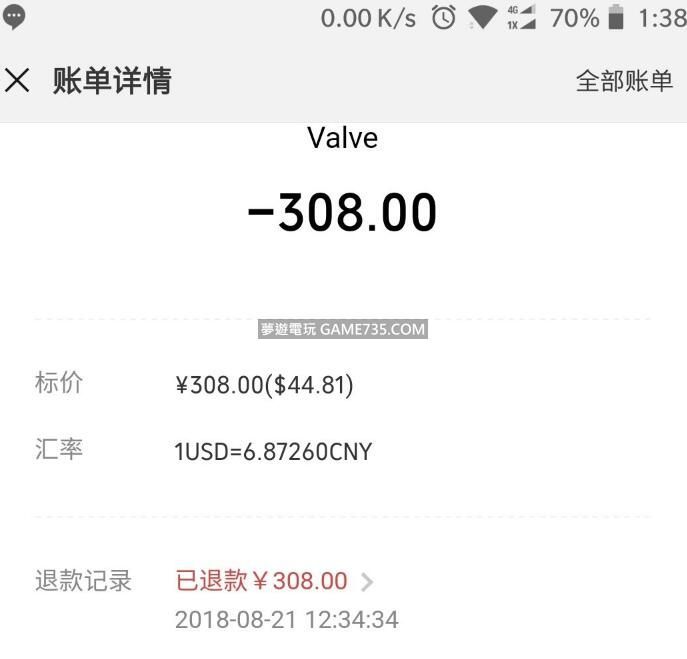This screenshot has width=687, height=659.
Task: Close the 账单详情 bill details page
Action: coord(18,81)
